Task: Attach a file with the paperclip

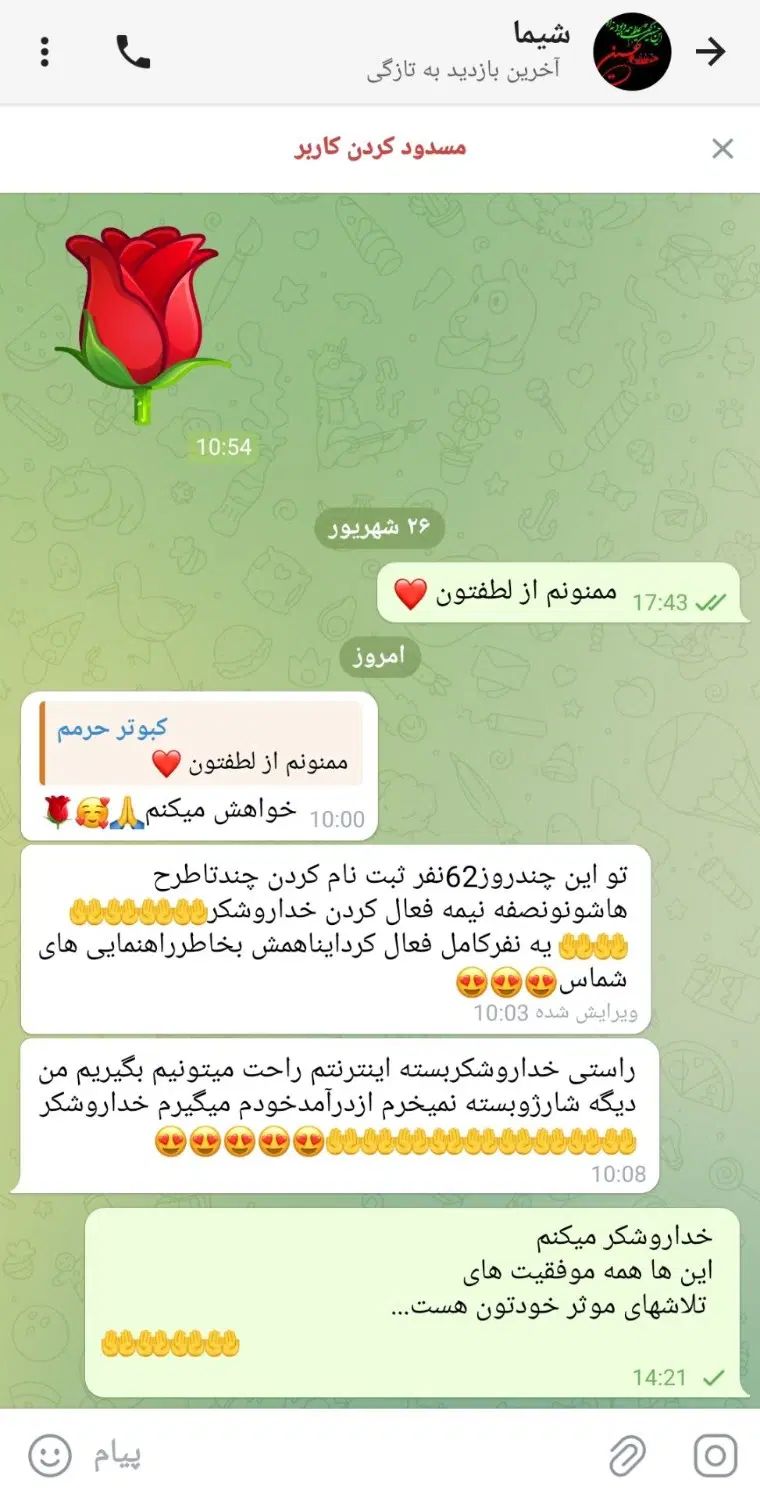Action: tap(628, 1456)
